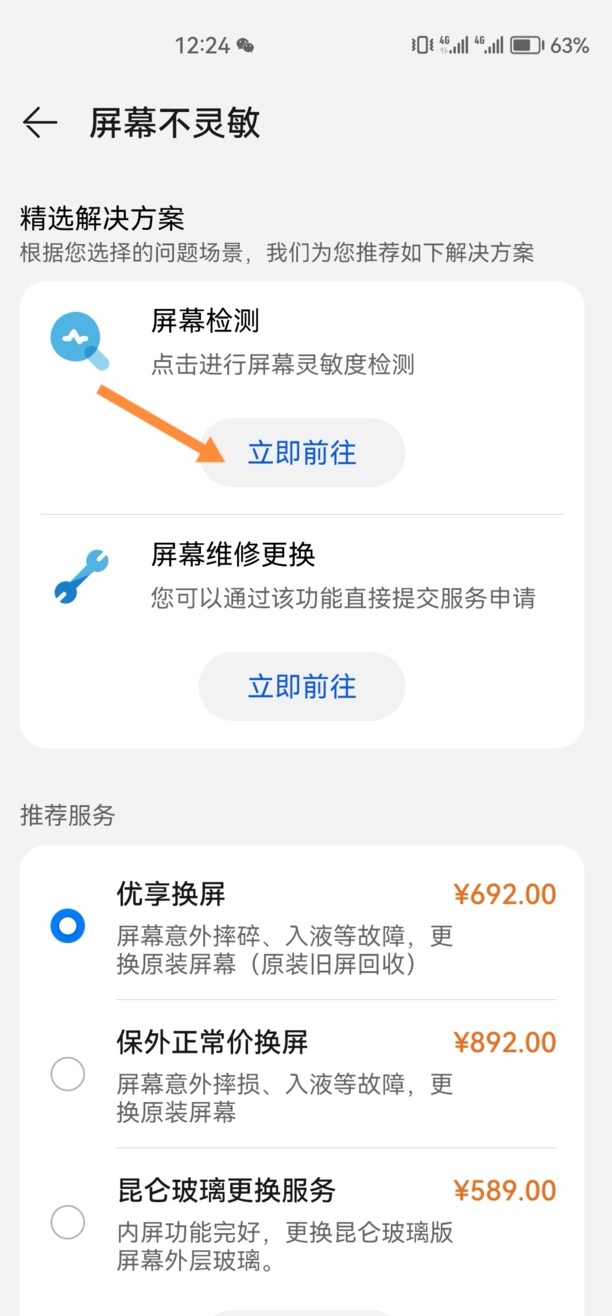The image size is (612, 1316).
Task: Go back using the top-left arrow
Action: click(x=40, y=123)
